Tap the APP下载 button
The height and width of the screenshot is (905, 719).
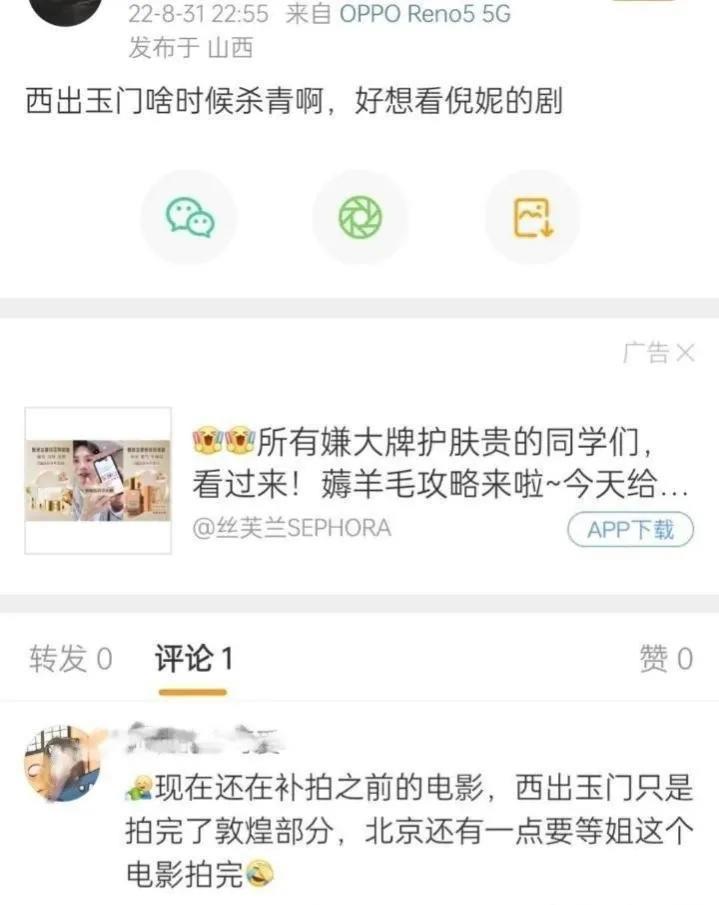point(630,529)
